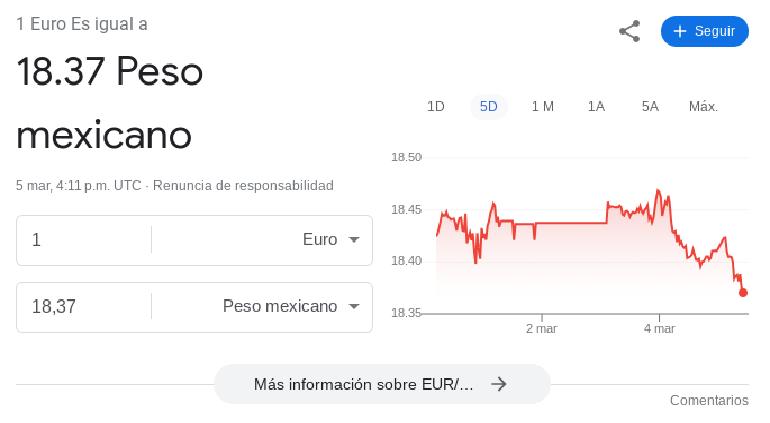
Task: Open Renuncia de responsabilidad
Action: click(243, 186)
